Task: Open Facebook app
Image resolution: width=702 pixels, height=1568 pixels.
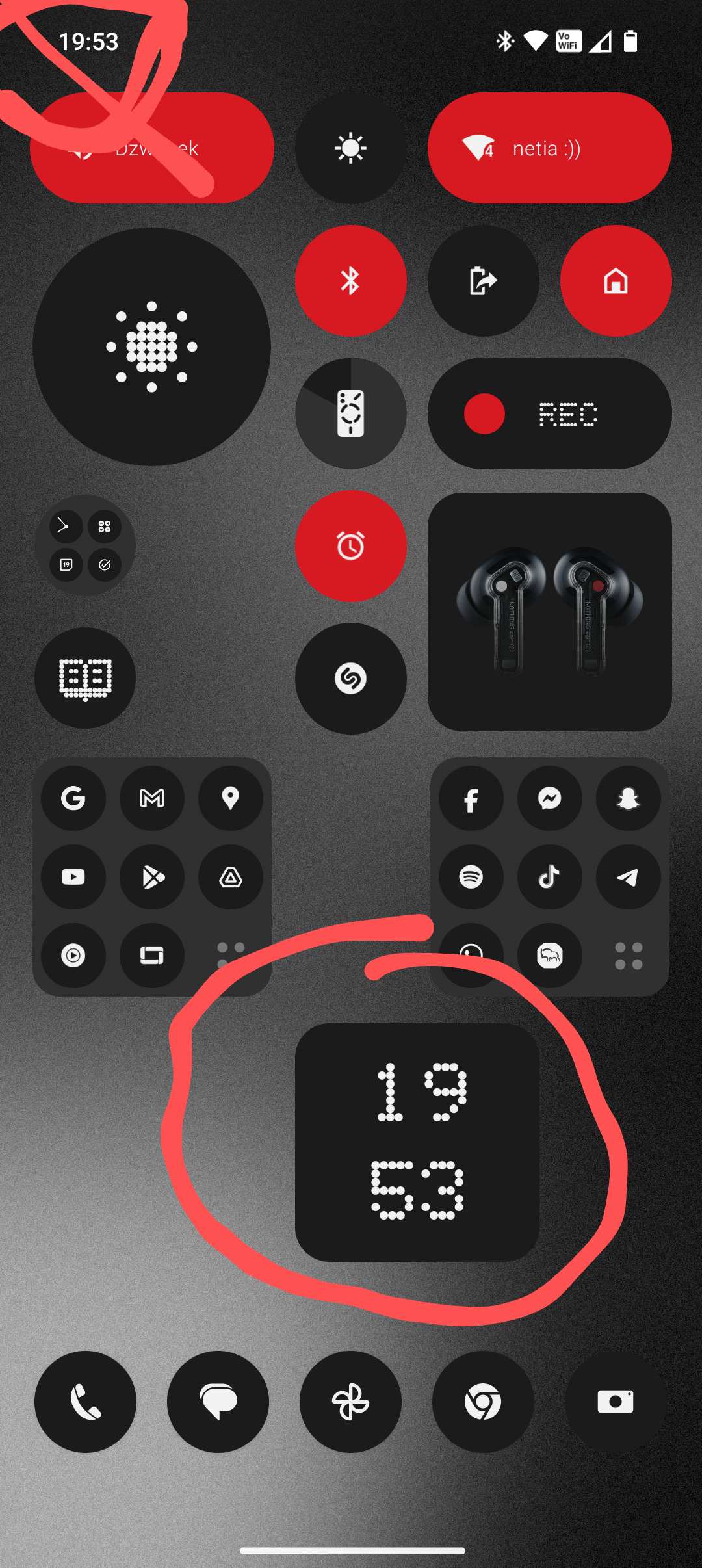Action: pos(471,798)
